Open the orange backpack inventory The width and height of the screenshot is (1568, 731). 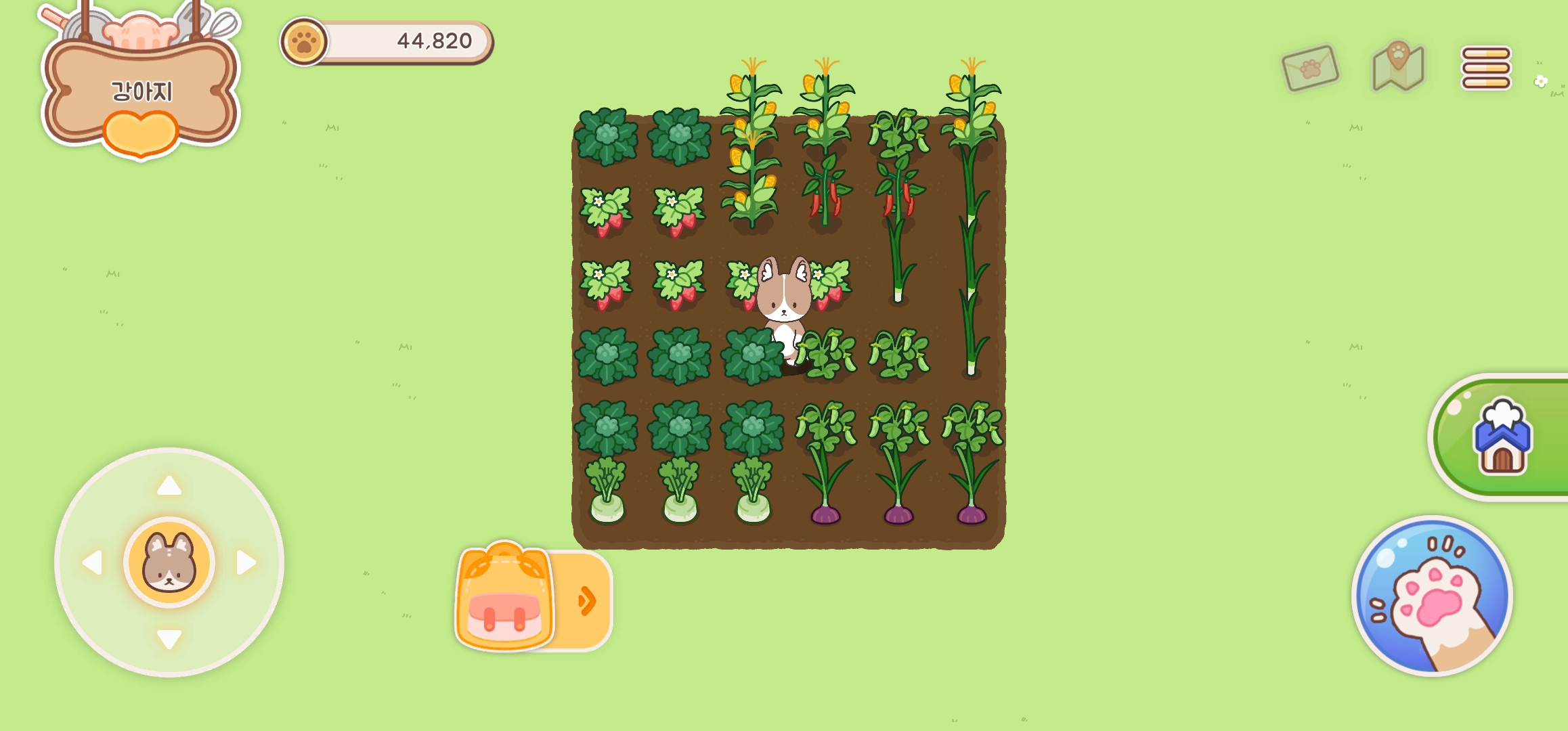click(504, 598)
